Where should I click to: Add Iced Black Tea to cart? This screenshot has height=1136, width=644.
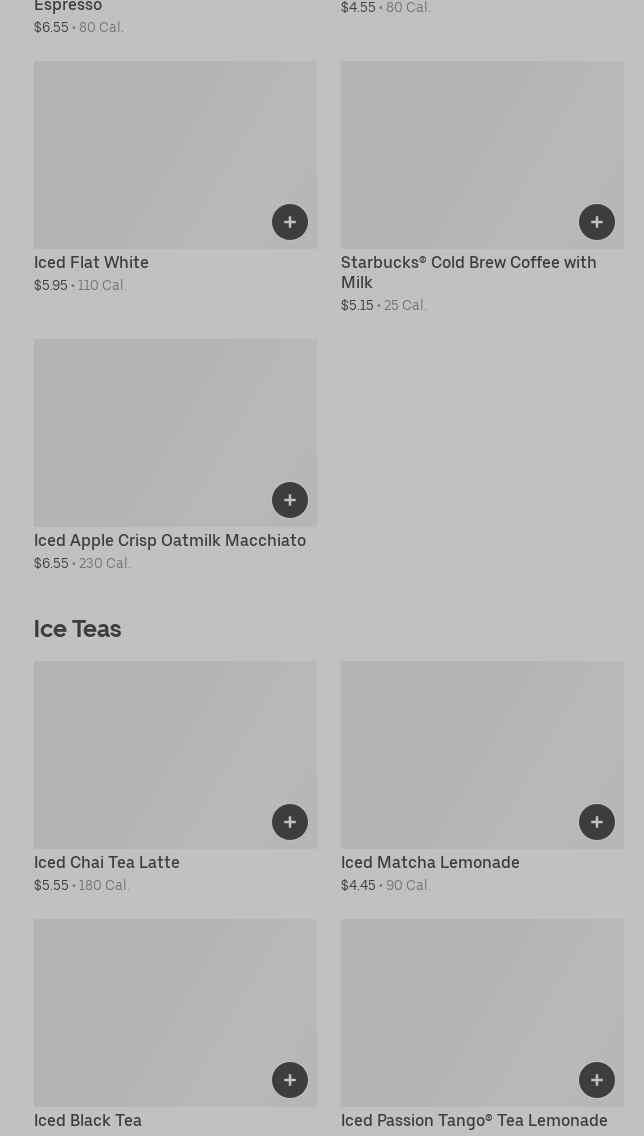[x=290, y=1080]
